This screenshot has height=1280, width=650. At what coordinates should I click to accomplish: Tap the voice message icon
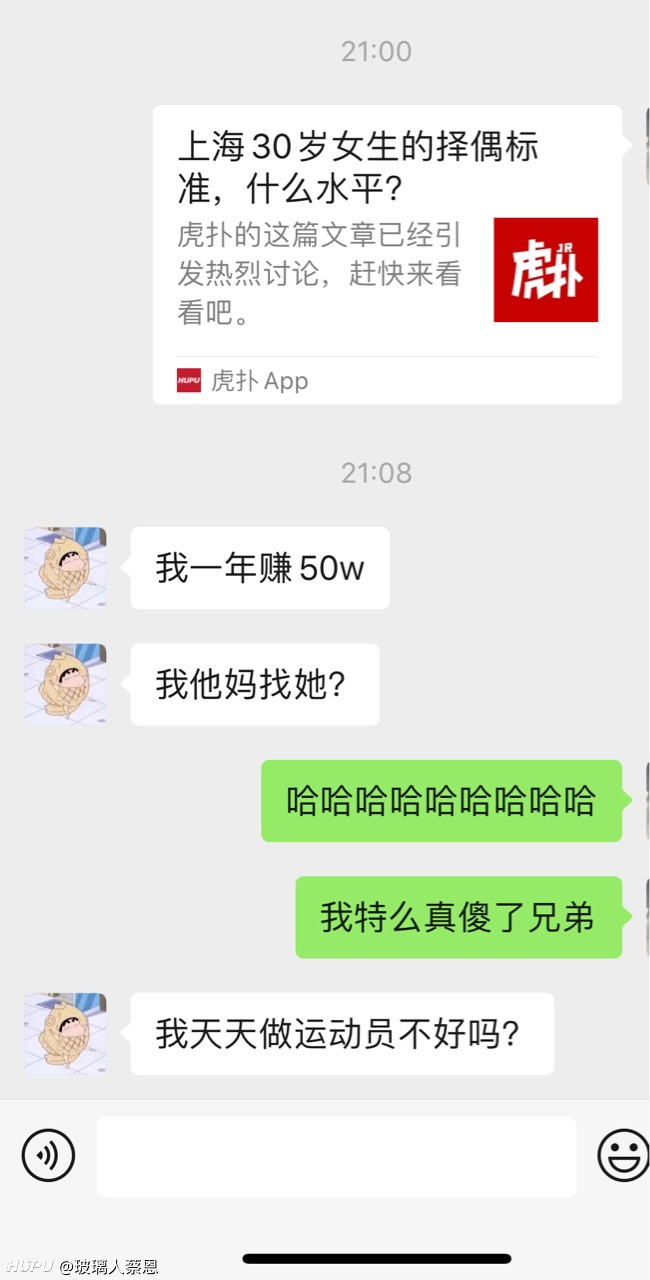pyautogui.click(x=48, y=1156)
